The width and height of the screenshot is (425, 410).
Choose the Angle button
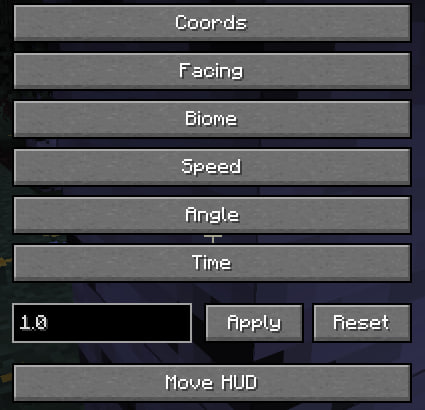point(212,215)
